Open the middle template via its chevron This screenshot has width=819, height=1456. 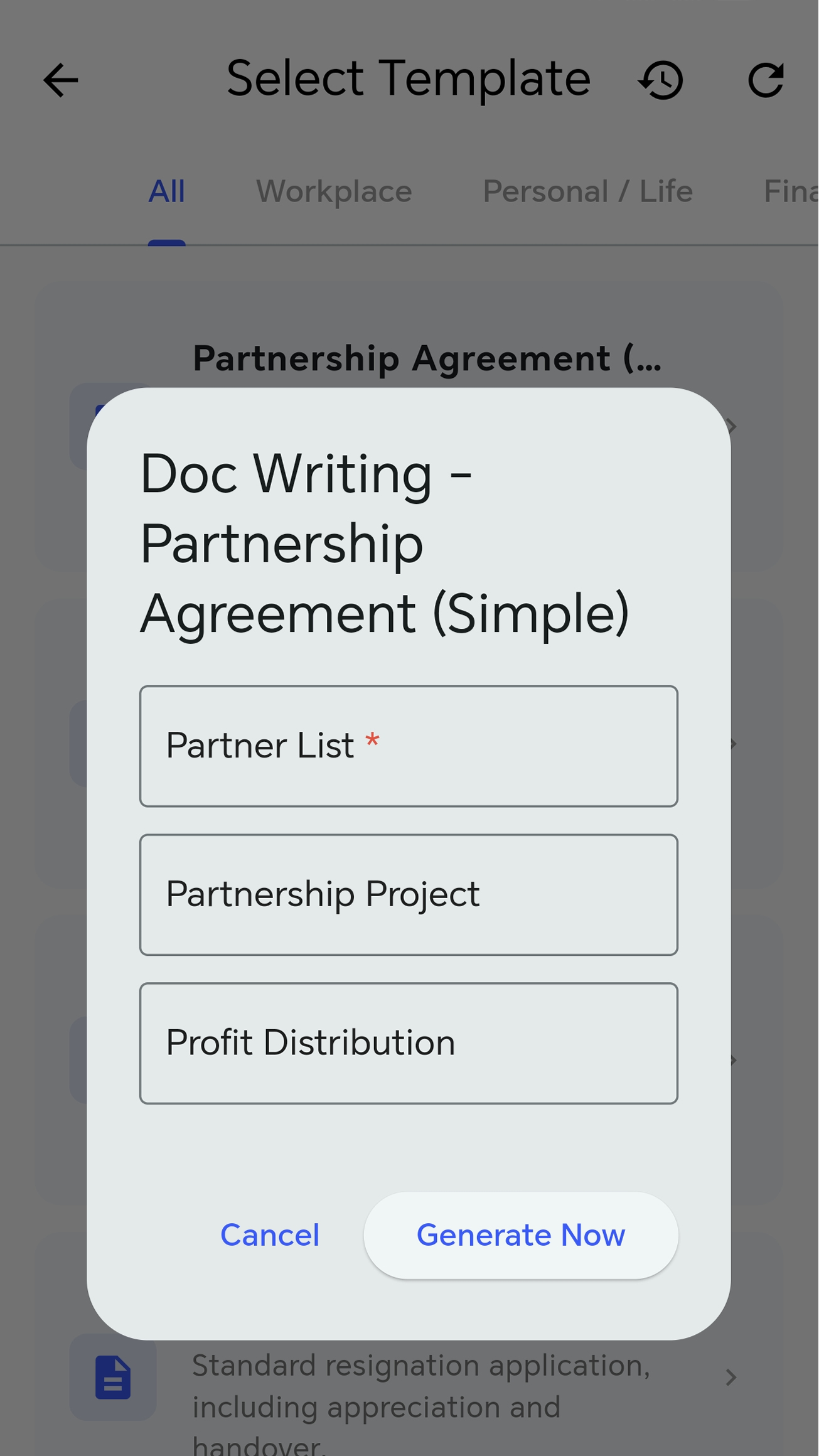[x=732, y=744]
